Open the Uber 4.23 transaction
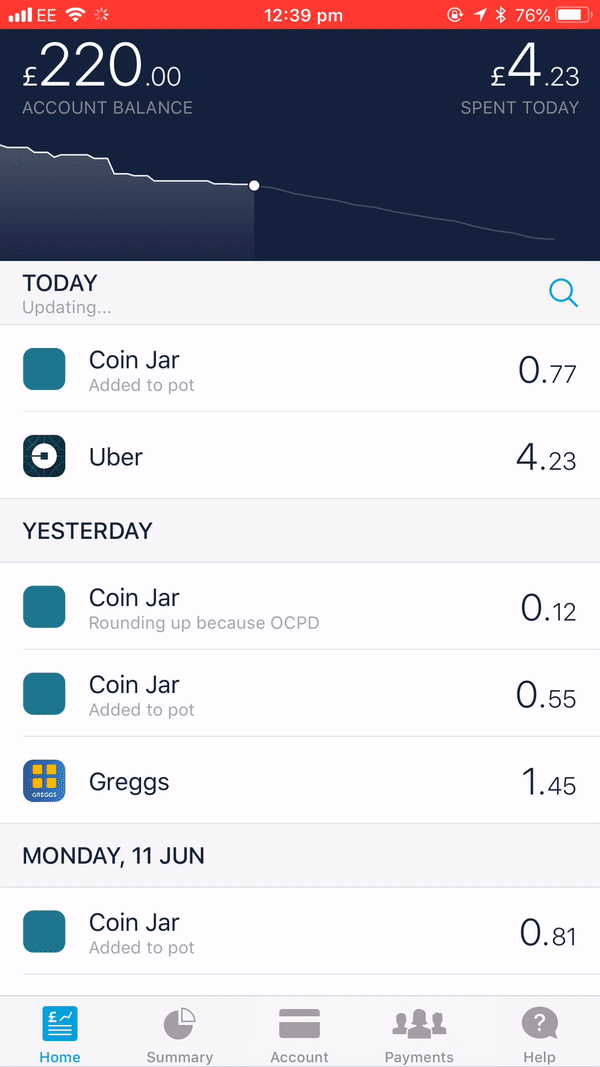 click(300, 456)
